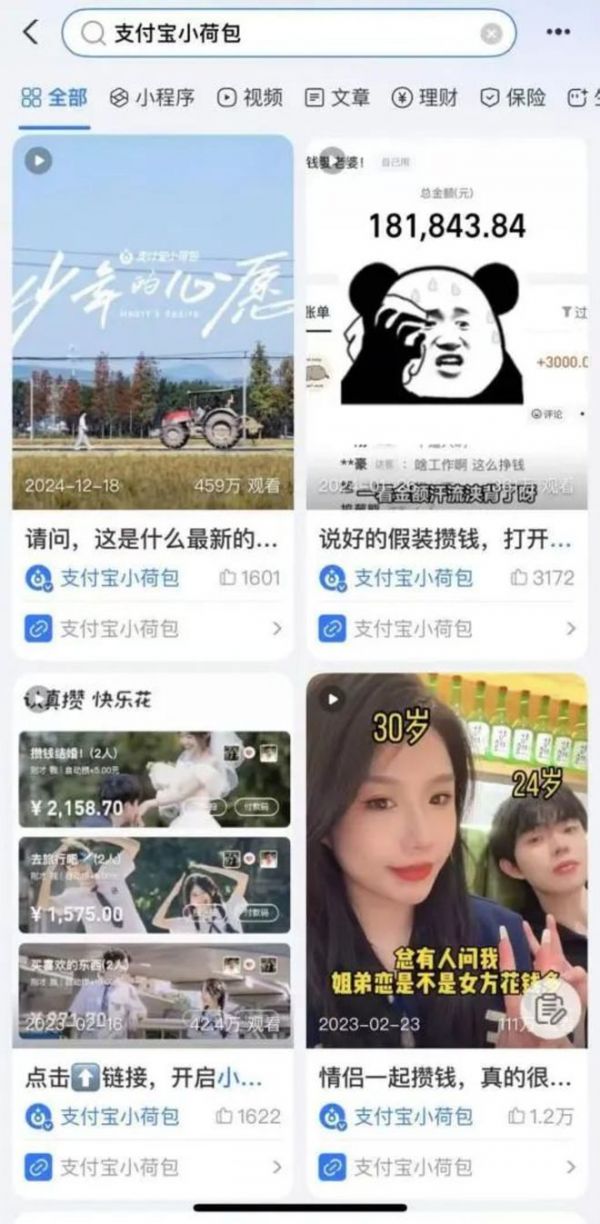This screenshot has height=1224, width=600.
Task: Open 支付宝小荷包 link under 说好的假装攒钱 post
Action: (x=446, y=628)
